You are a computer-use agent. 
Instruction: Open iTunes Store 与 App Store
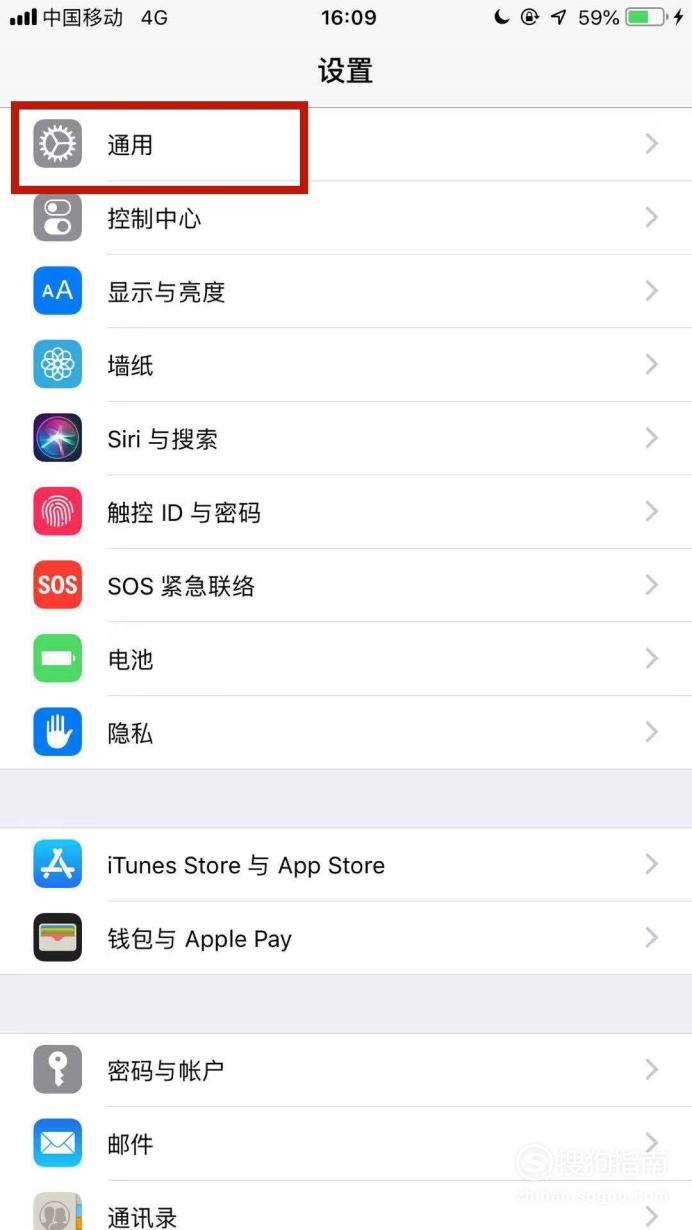346,865
